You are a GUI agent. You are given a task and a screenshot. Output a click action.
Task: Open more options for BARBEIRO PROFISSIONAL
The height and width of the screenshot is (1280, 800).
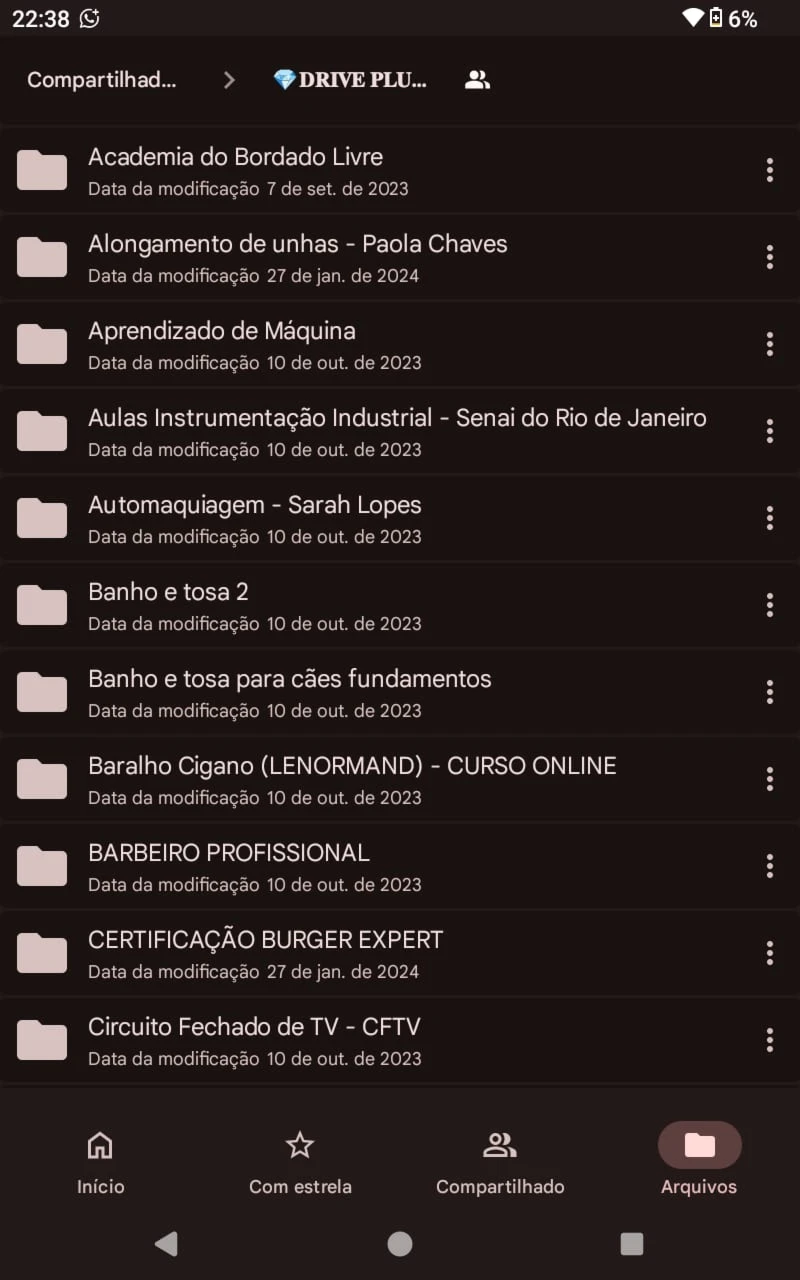pyautogui.click(x=769, y=866)
